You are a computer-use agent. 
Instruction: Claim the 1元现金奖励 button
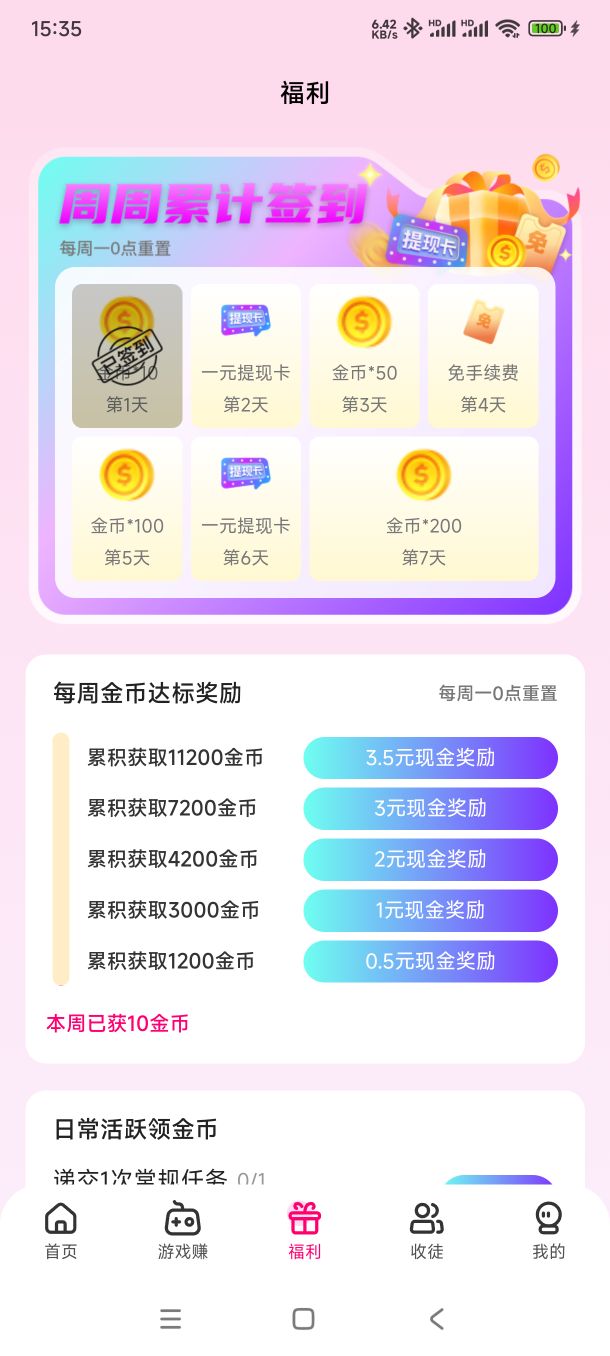click(x=430, y=910)
